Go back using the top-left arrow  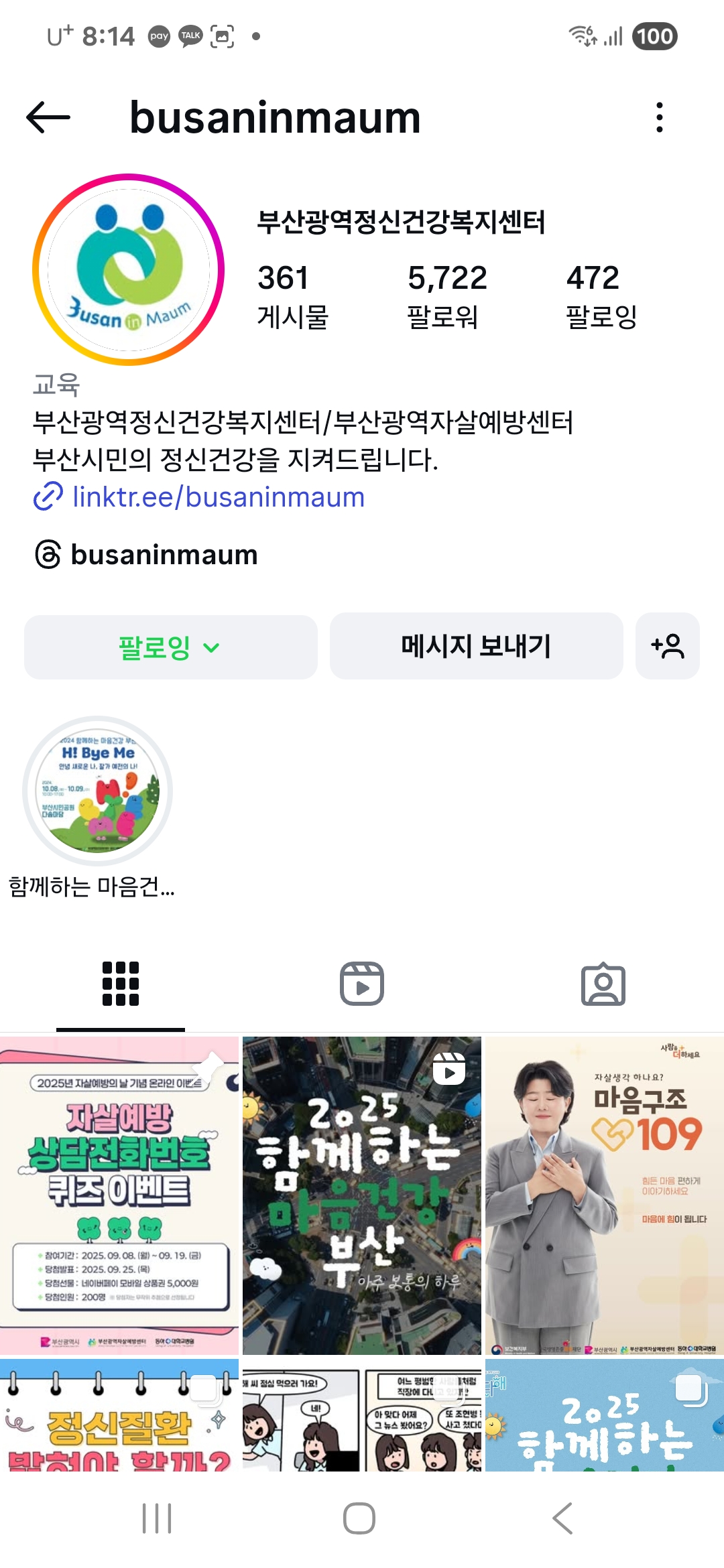tap(48, 117)
